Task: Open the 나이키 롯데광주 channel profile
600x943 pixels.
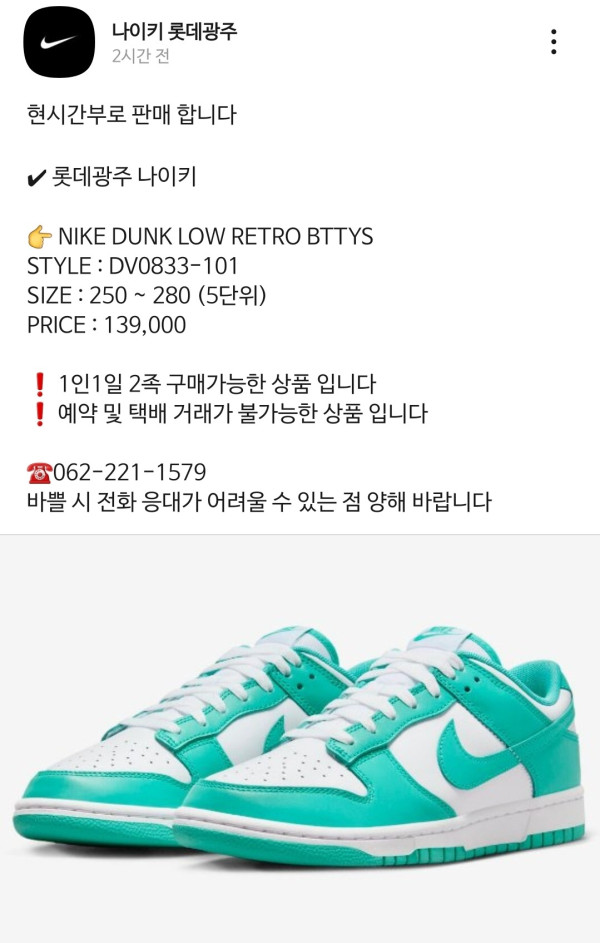Action: point(174,32)
